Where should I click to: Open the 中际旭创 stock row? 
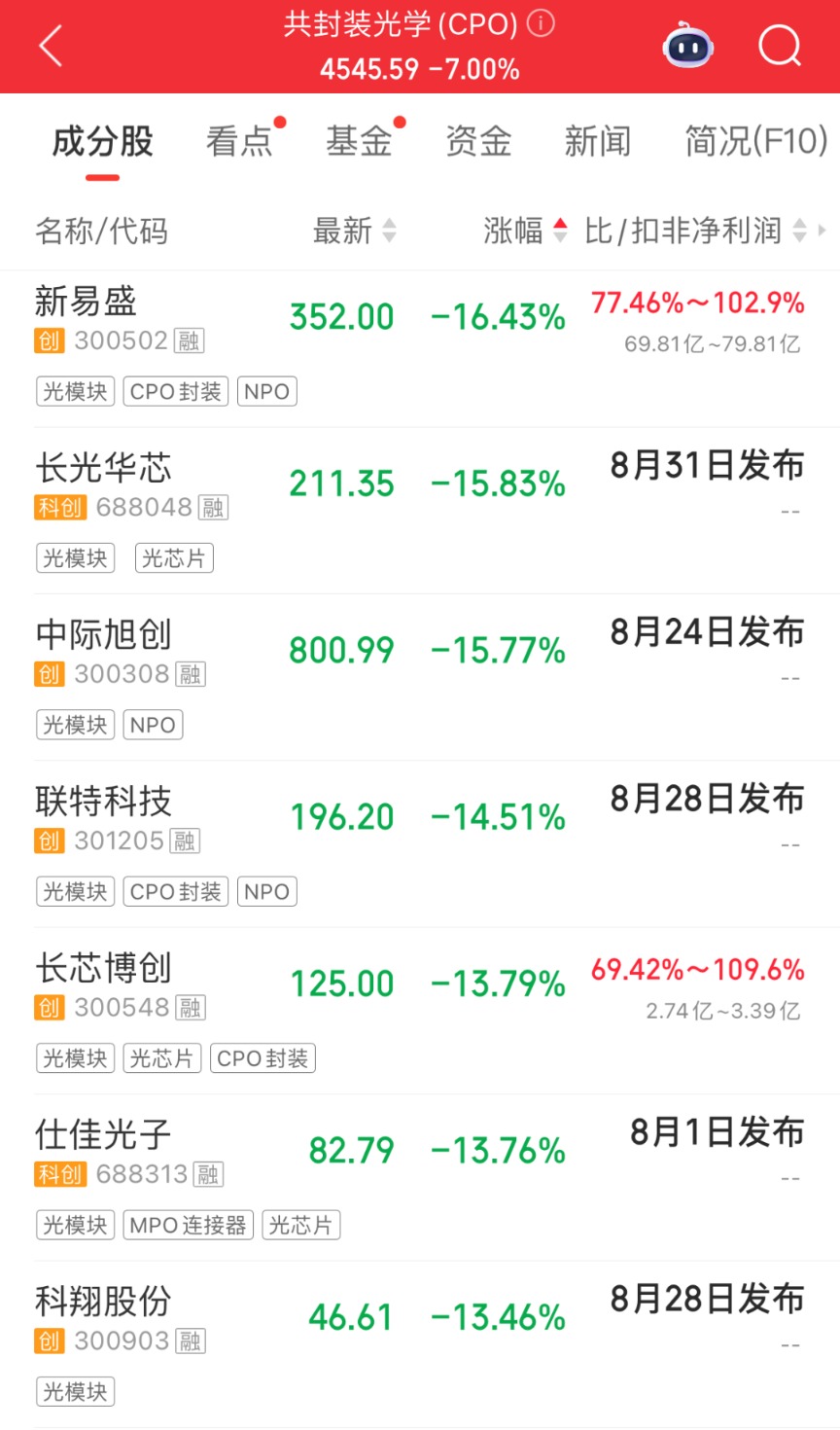(x=420, y=677)
